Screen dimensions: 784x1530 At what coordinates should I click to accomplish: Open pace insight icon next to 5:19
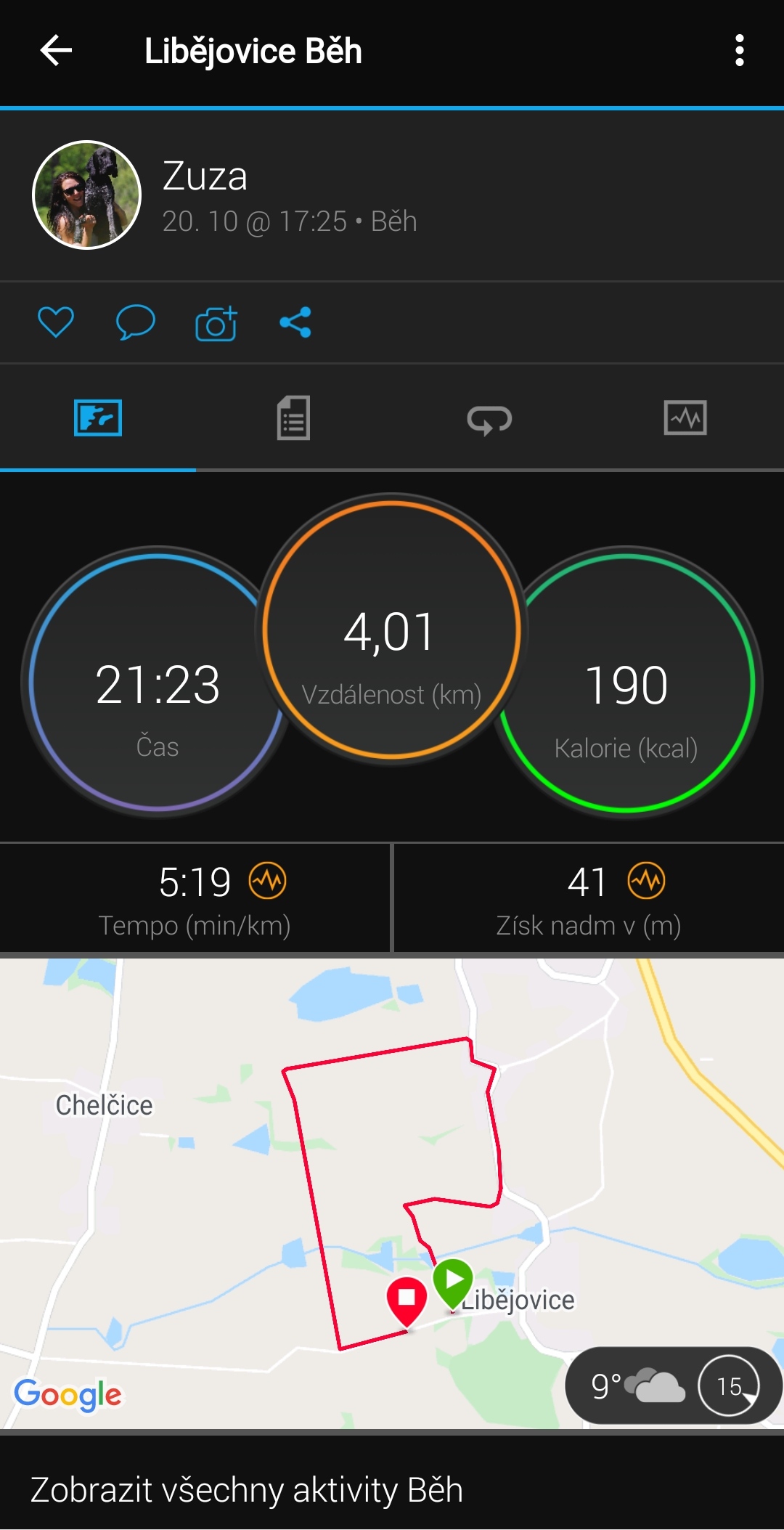coord(268,881)
